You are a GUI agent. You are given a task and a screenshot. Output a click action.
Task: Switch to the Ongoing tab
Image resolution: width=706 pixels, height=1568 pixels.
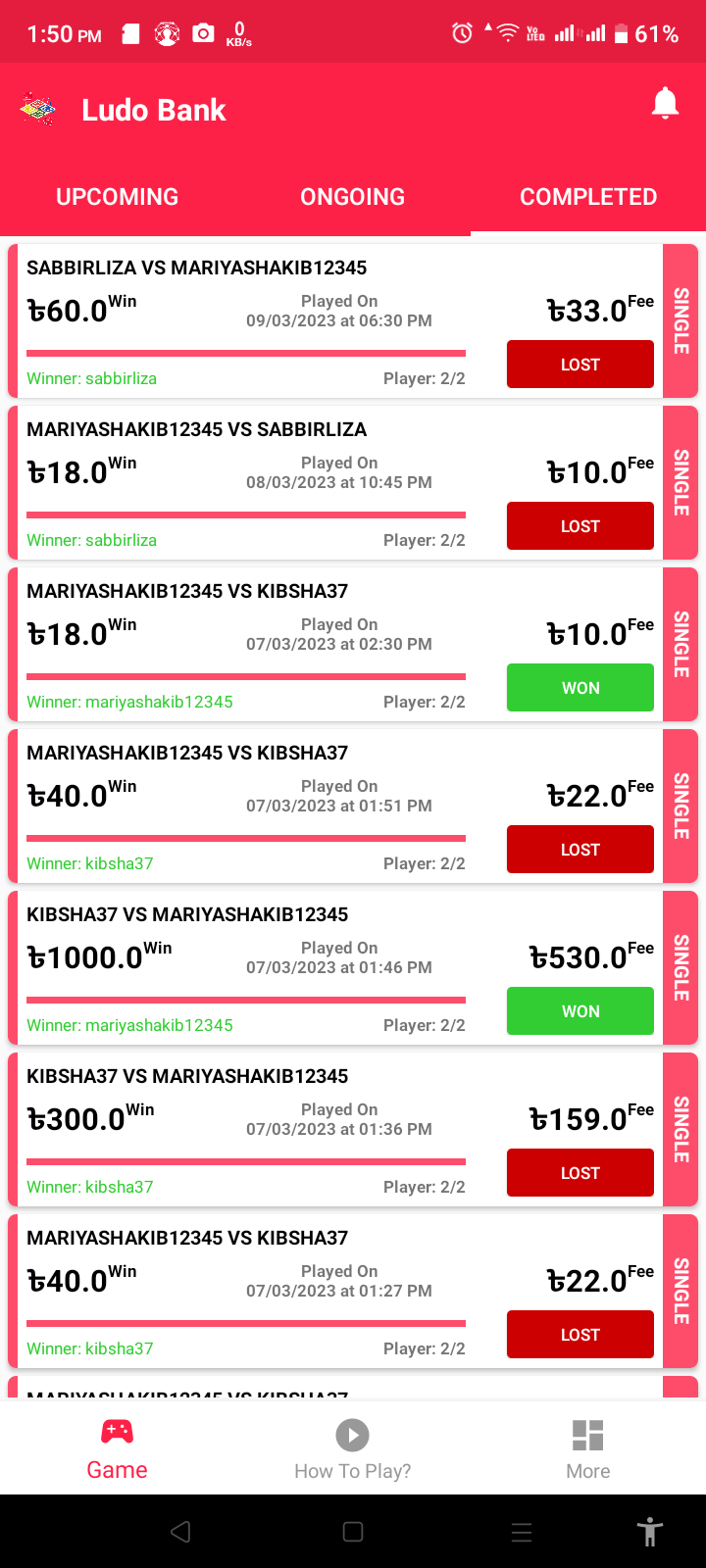tap(353, 197)
